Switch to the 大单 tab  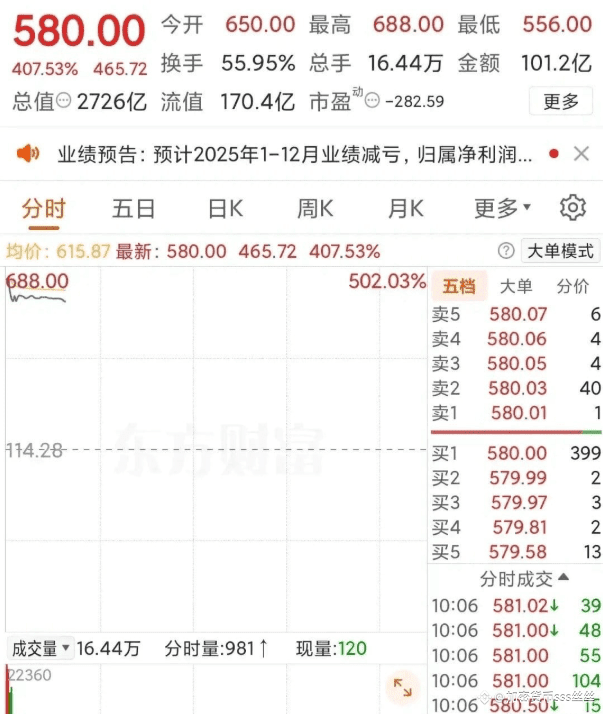tap(516, 286)
